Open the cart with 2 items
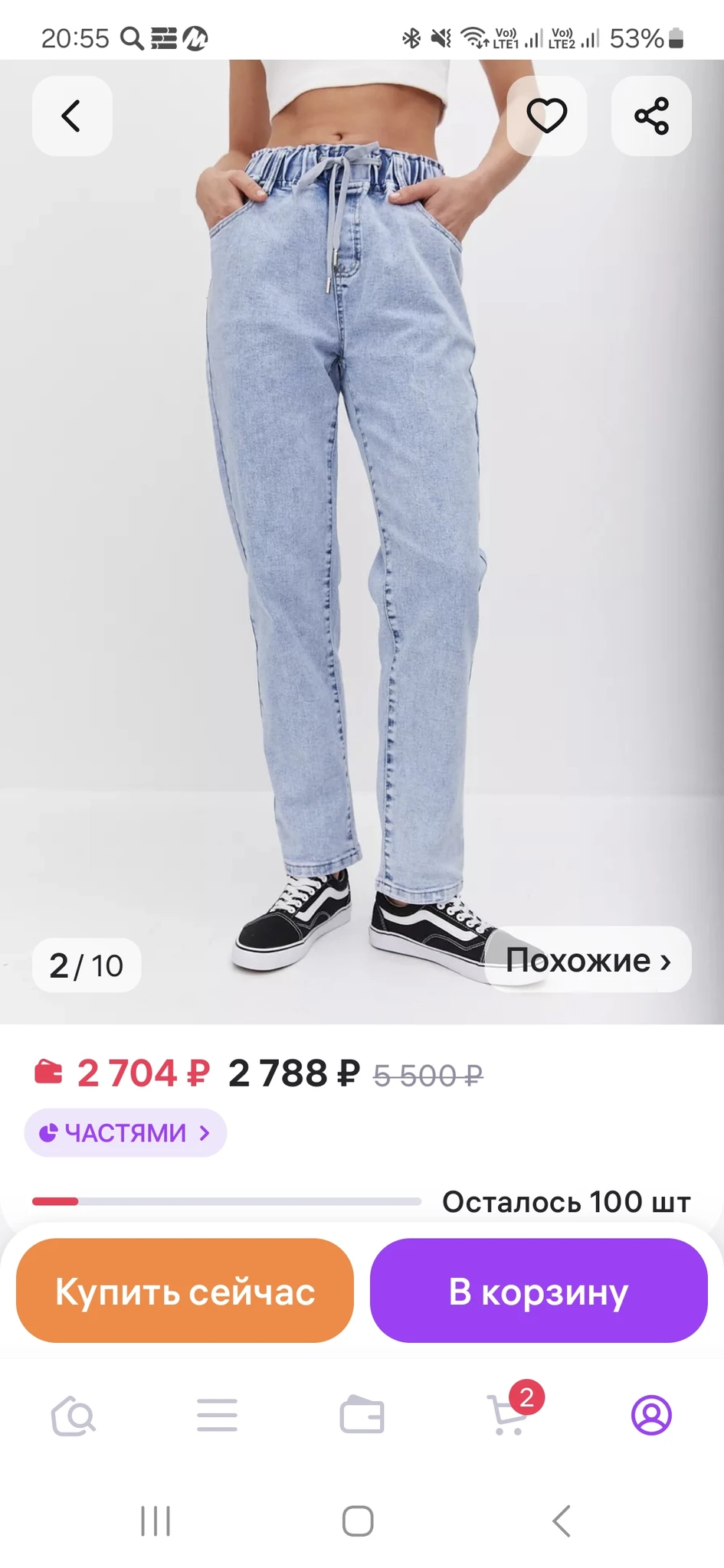This screenshot has width=724, height=1568. [x=507, y=1416]
